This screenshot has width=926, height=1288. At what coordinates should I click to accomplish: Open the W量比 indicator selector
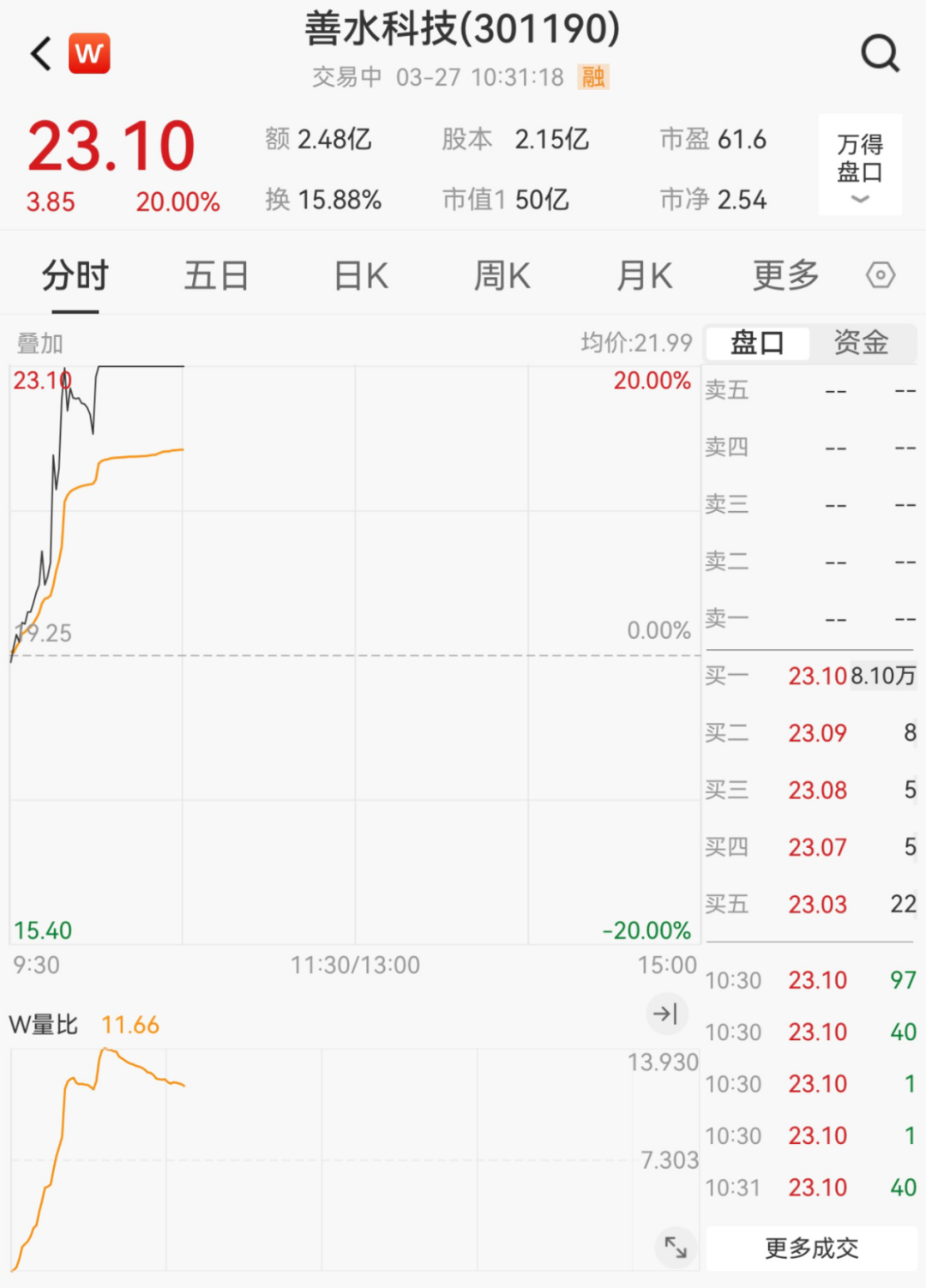point(44,1025)
